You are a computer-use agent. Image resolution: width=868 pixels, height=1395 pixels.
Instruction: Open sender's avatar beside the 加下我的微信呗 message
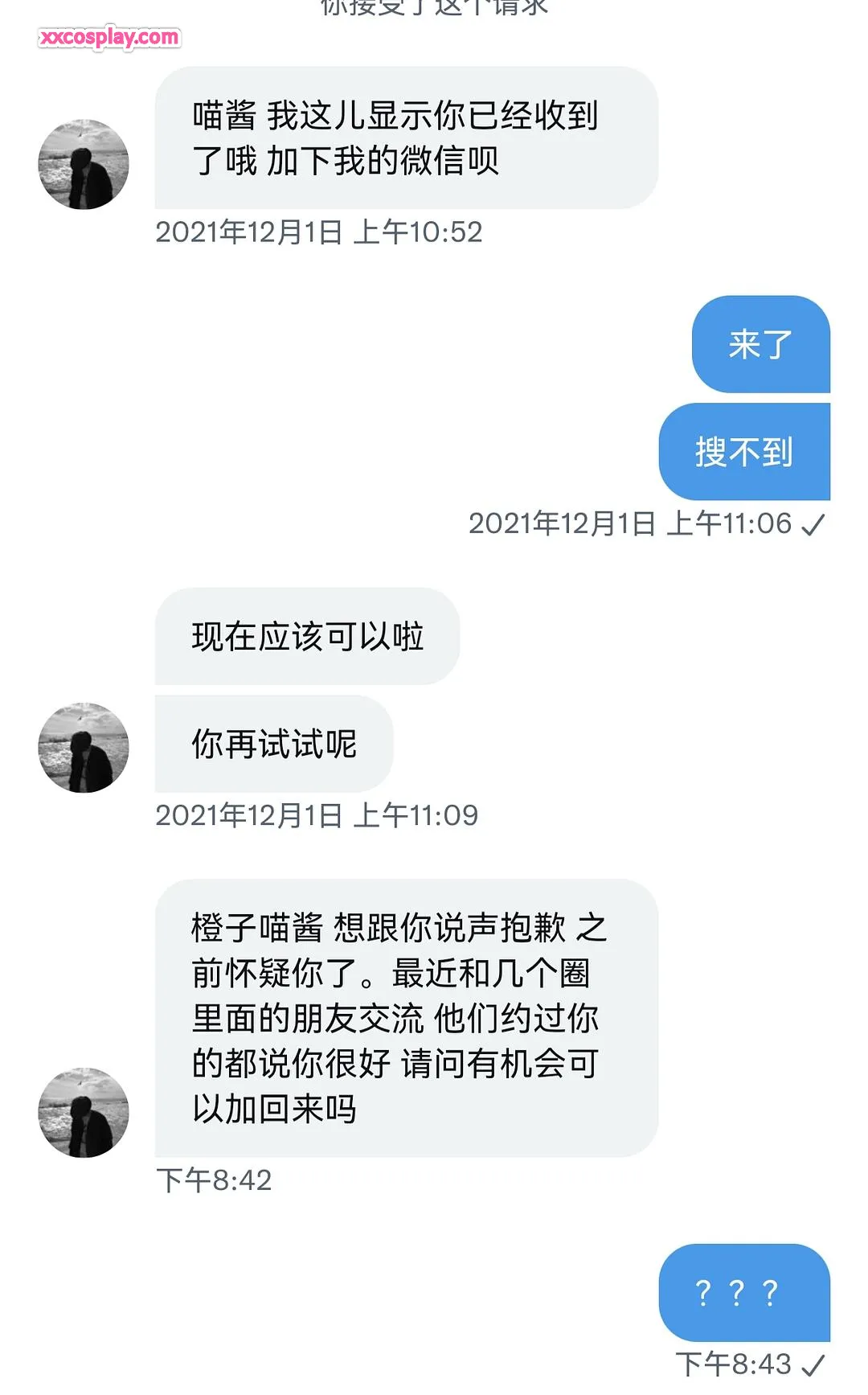click(84, 165)
